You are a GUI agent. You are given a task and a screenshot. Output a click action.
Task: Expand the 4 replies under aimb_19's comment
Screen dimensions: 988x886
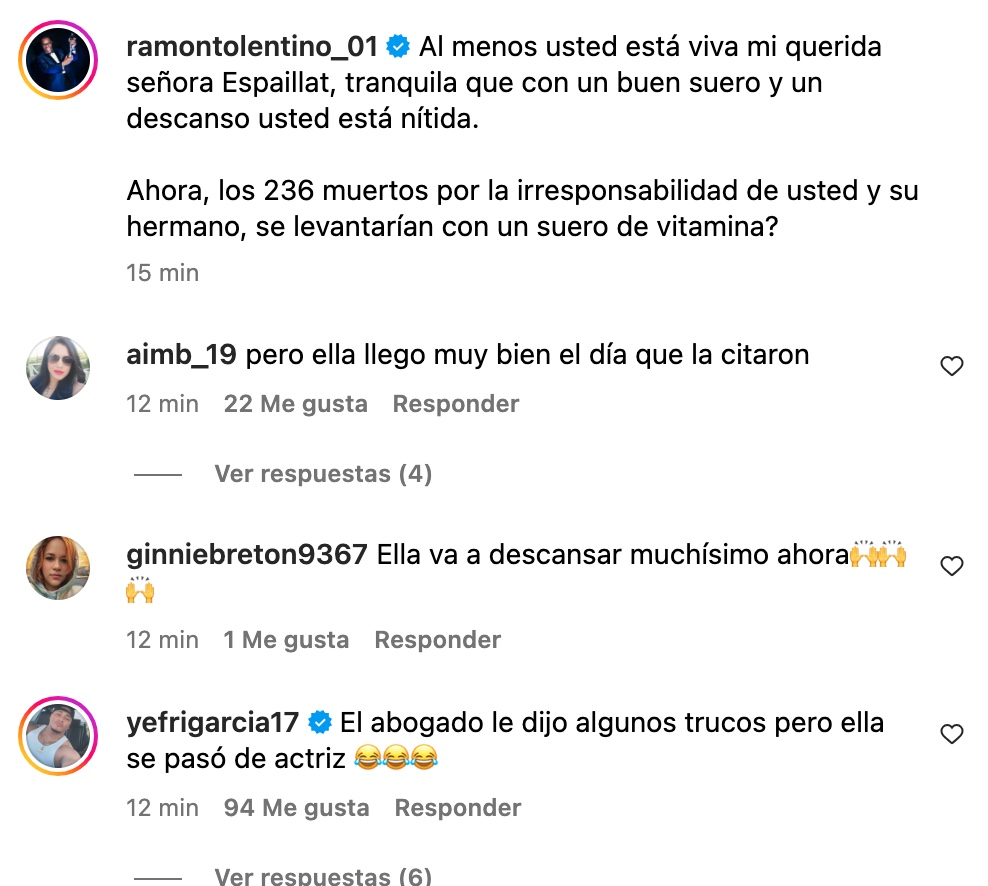click(323, 474)
